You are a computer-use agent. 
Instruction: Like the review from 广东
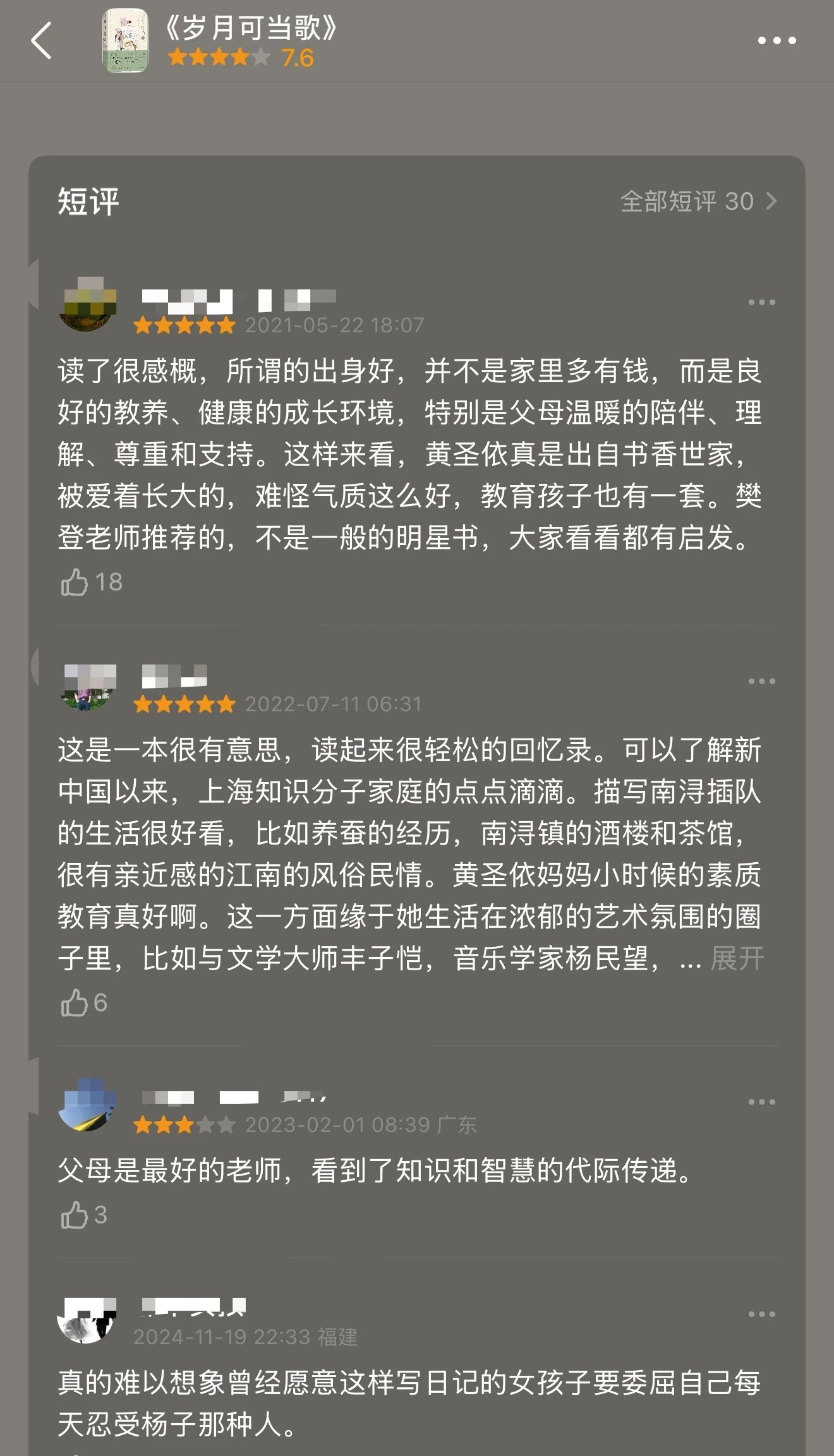[75, 1215]
